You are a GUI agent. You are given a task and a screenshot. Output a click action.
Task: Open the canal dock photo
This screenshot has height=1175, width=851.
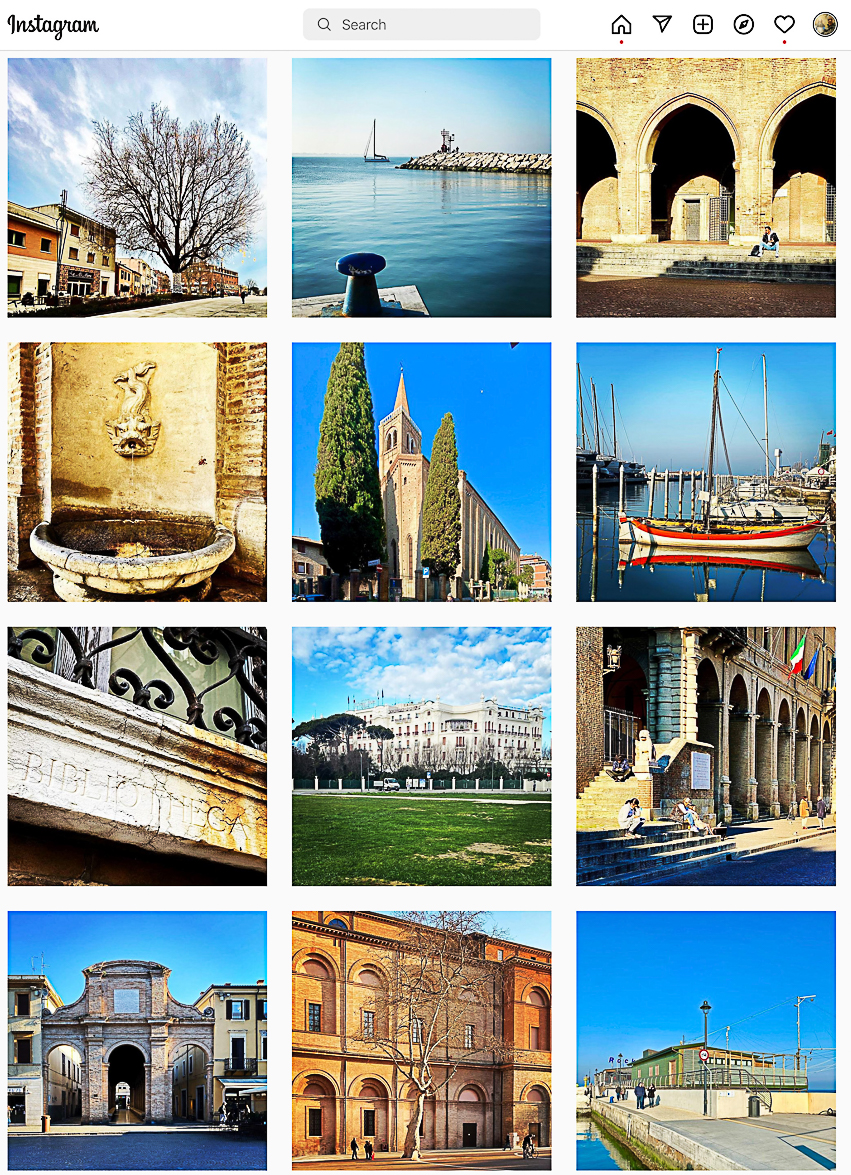705,1040
